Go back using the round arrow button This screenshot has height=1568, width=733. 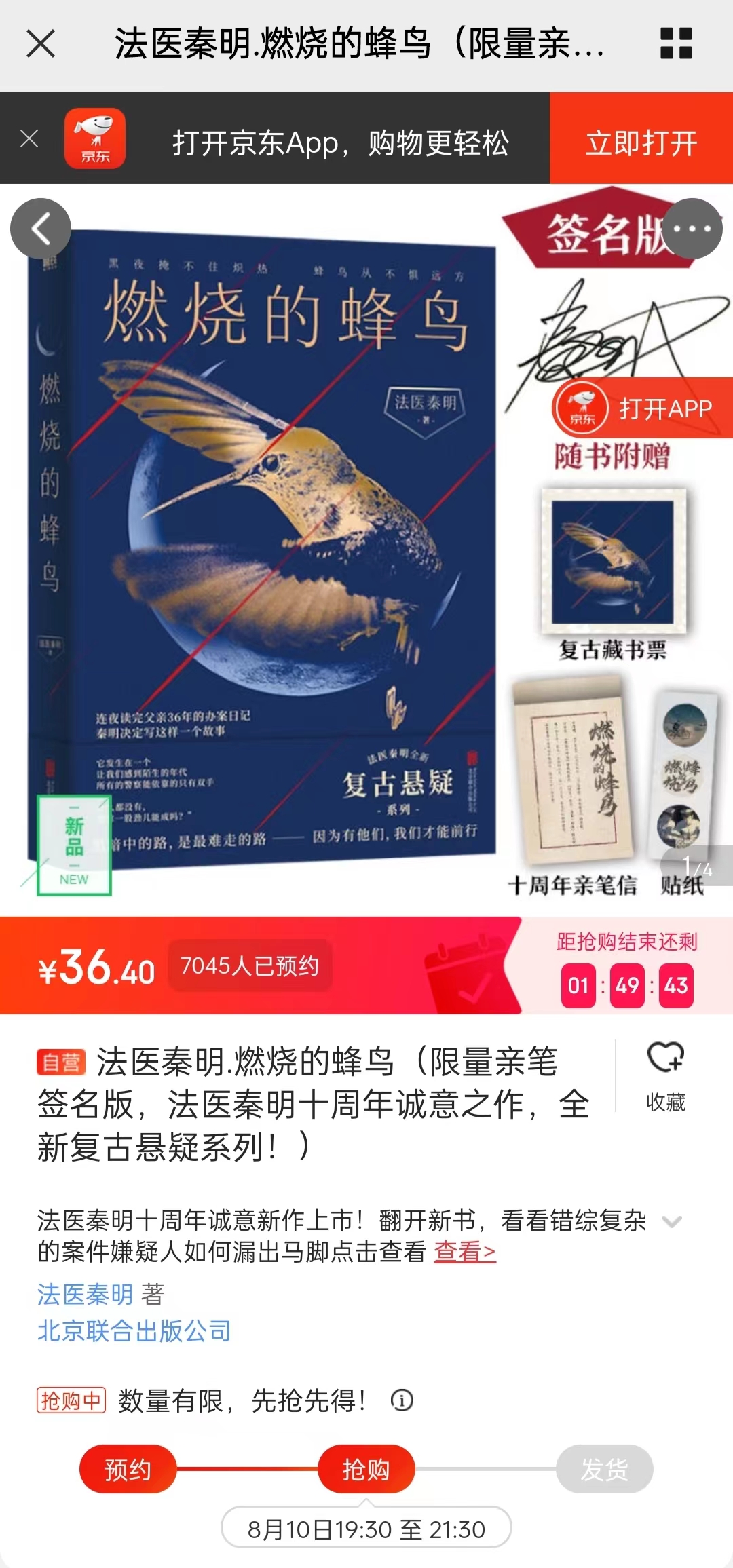point(41,229)
